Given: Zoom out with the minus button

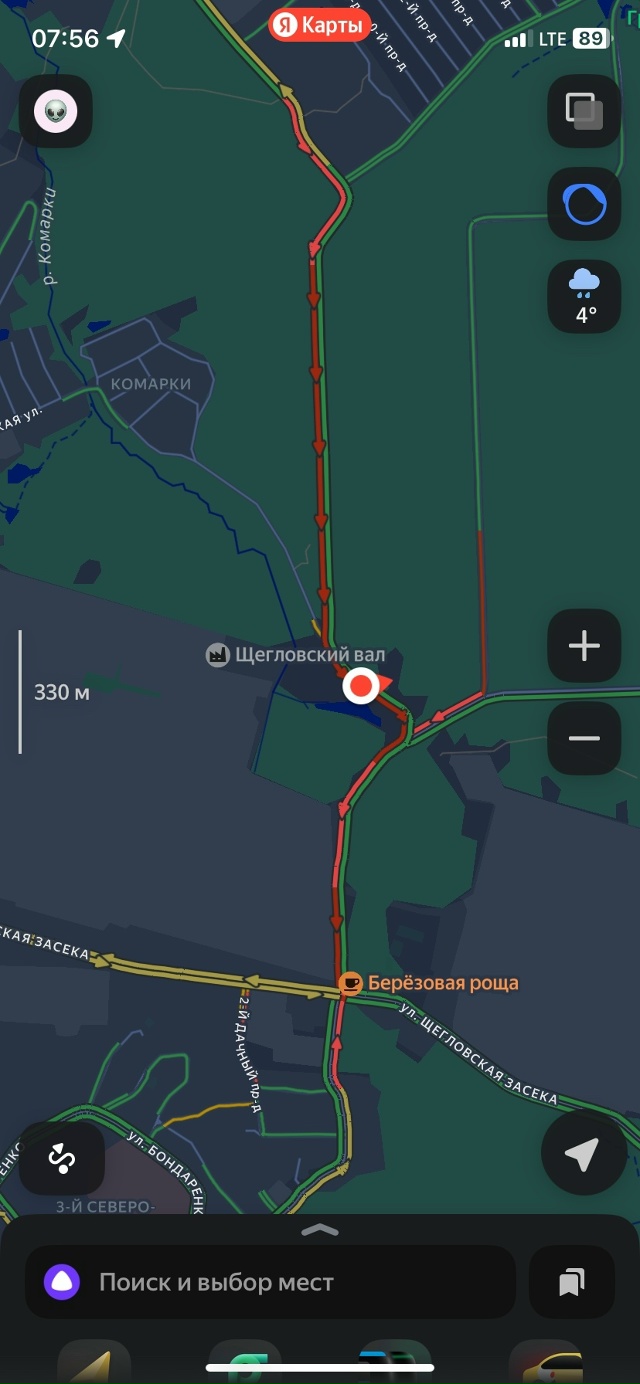Looking at the screenshot, I should click(584, 738).
